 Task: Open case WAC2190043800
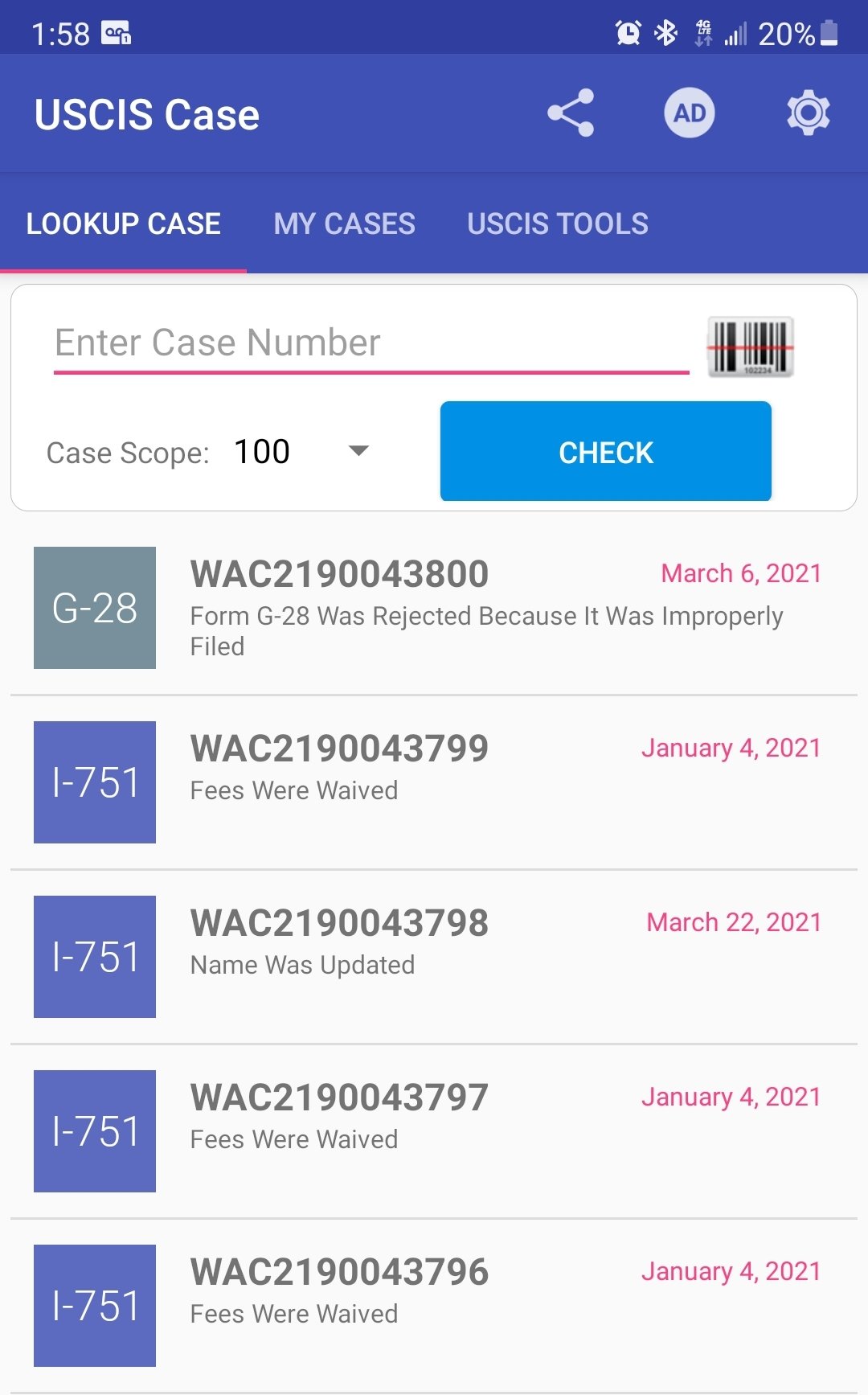pos(434,608)
